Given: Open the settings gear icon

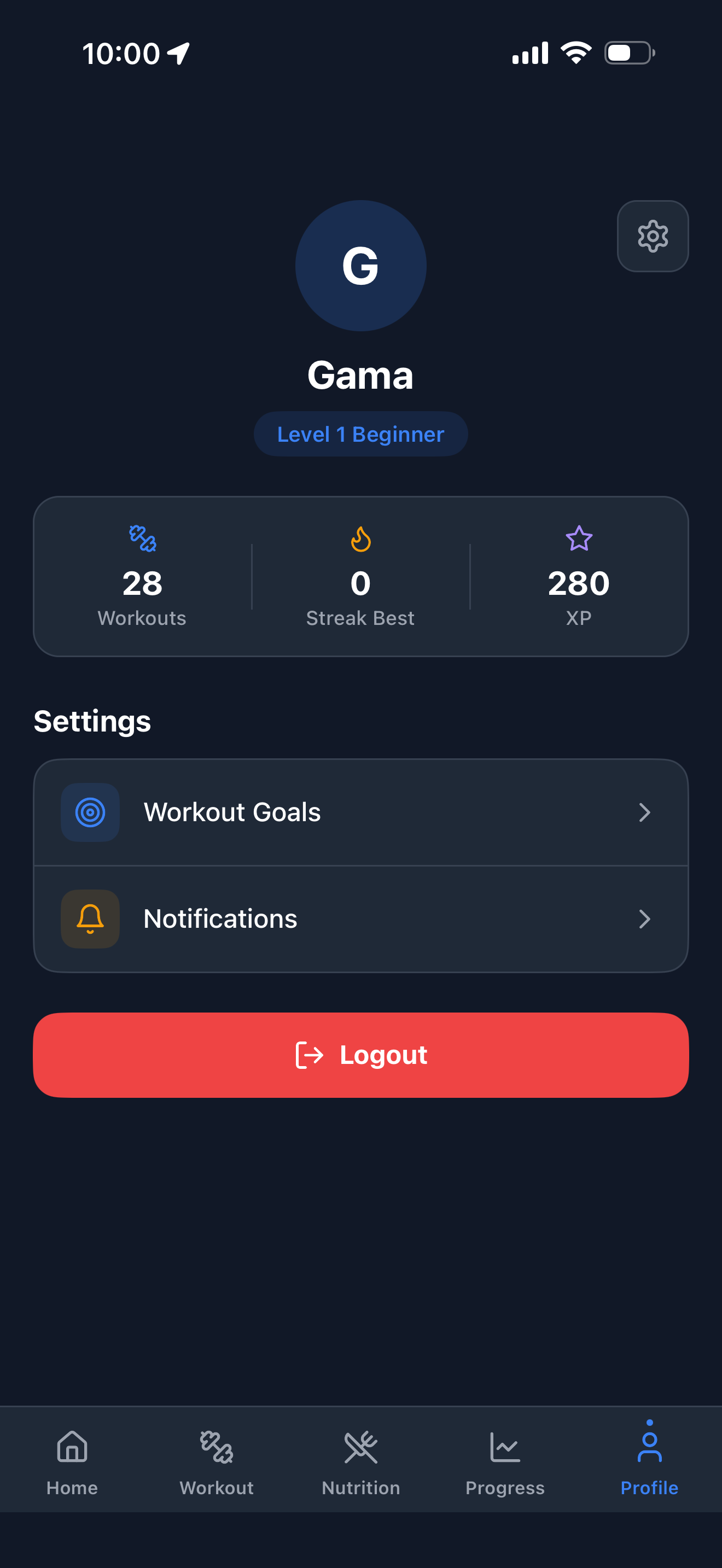Looking at the screenshot, I should point(653,236).
